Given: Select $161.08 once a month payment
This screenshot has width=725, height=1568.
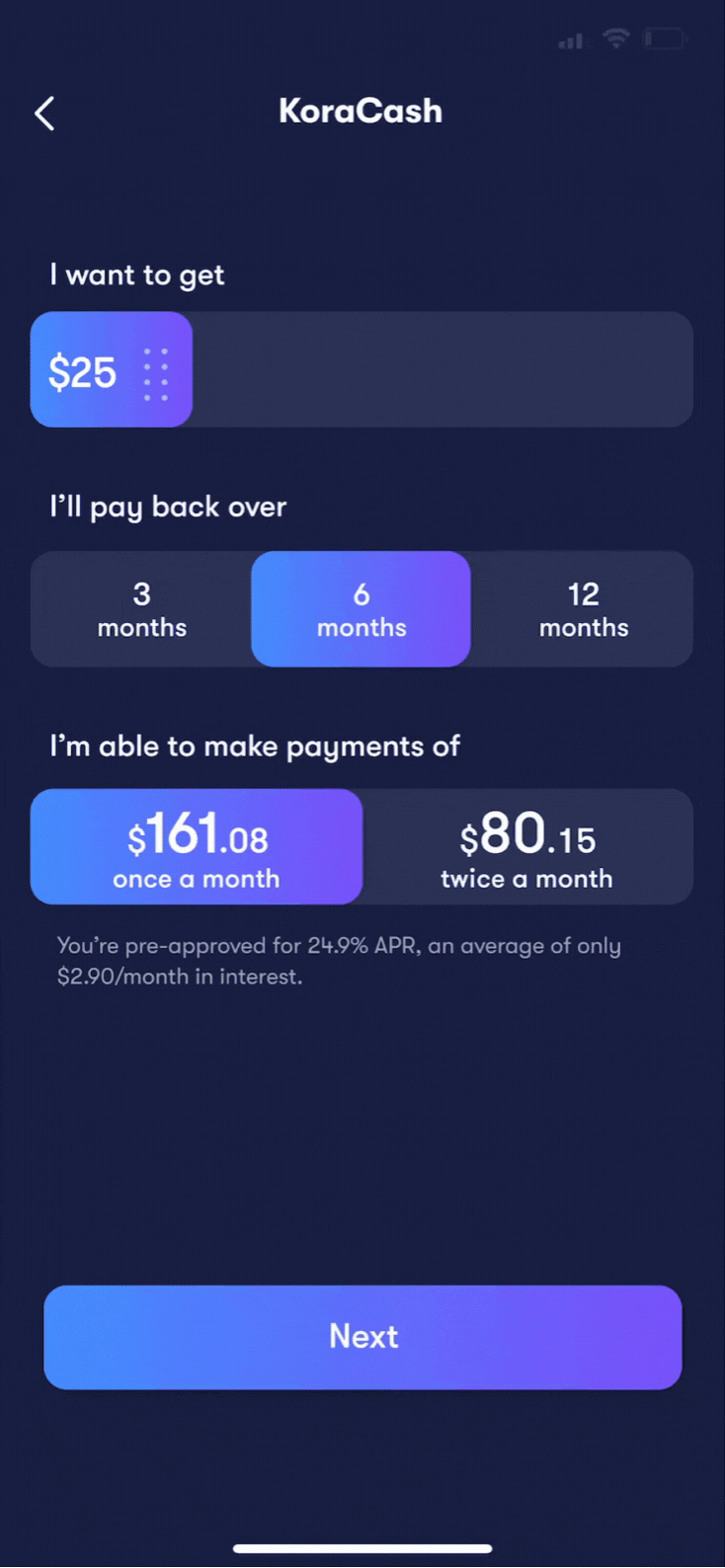Looking at the screenshot, I should [197, 846].
